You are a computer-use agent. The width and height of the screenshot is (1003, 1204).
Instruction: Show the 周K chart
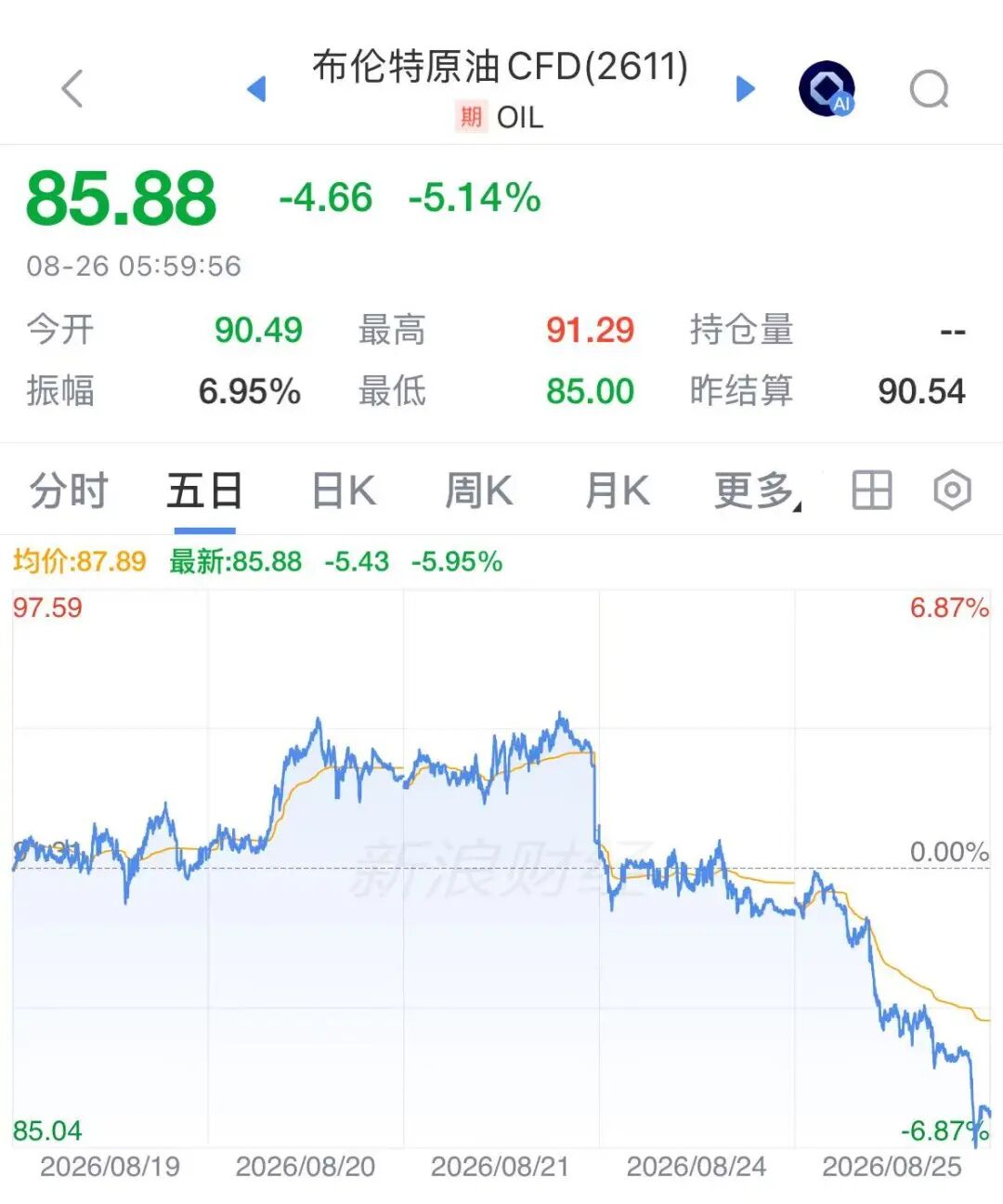point(479,491)
